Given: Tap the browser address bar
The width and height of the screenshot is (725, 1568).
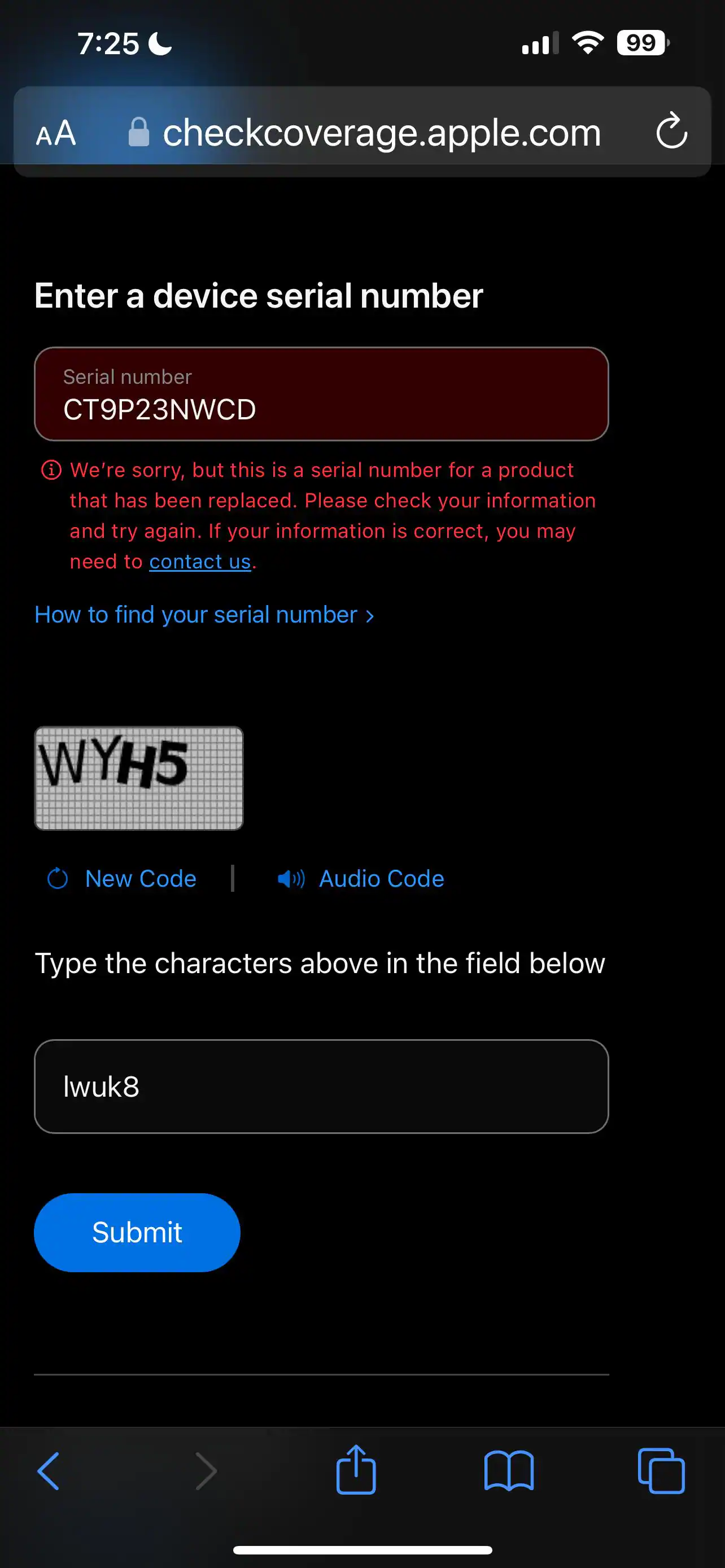Looking at the screenshot, I should (382, 132).
